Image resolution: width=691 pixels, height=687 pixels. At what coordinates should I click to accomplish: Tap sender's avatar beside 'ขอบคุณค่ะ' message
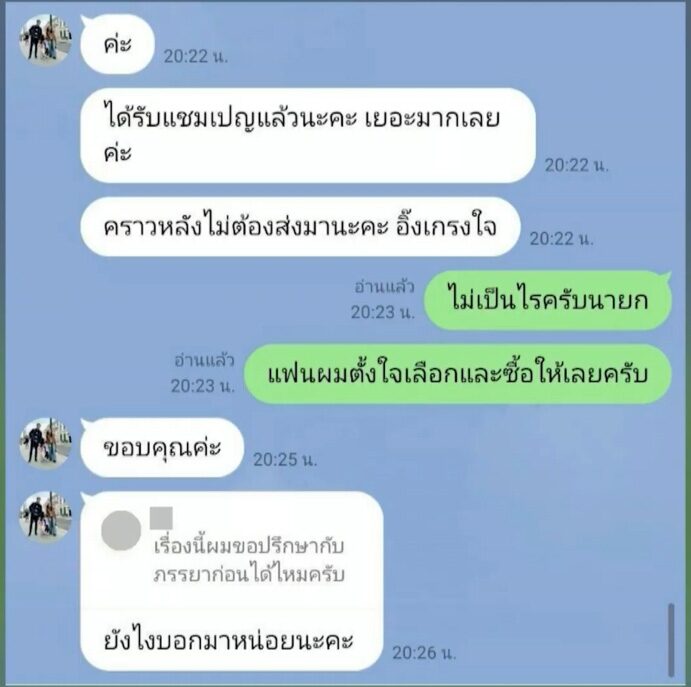coord(44,443)
